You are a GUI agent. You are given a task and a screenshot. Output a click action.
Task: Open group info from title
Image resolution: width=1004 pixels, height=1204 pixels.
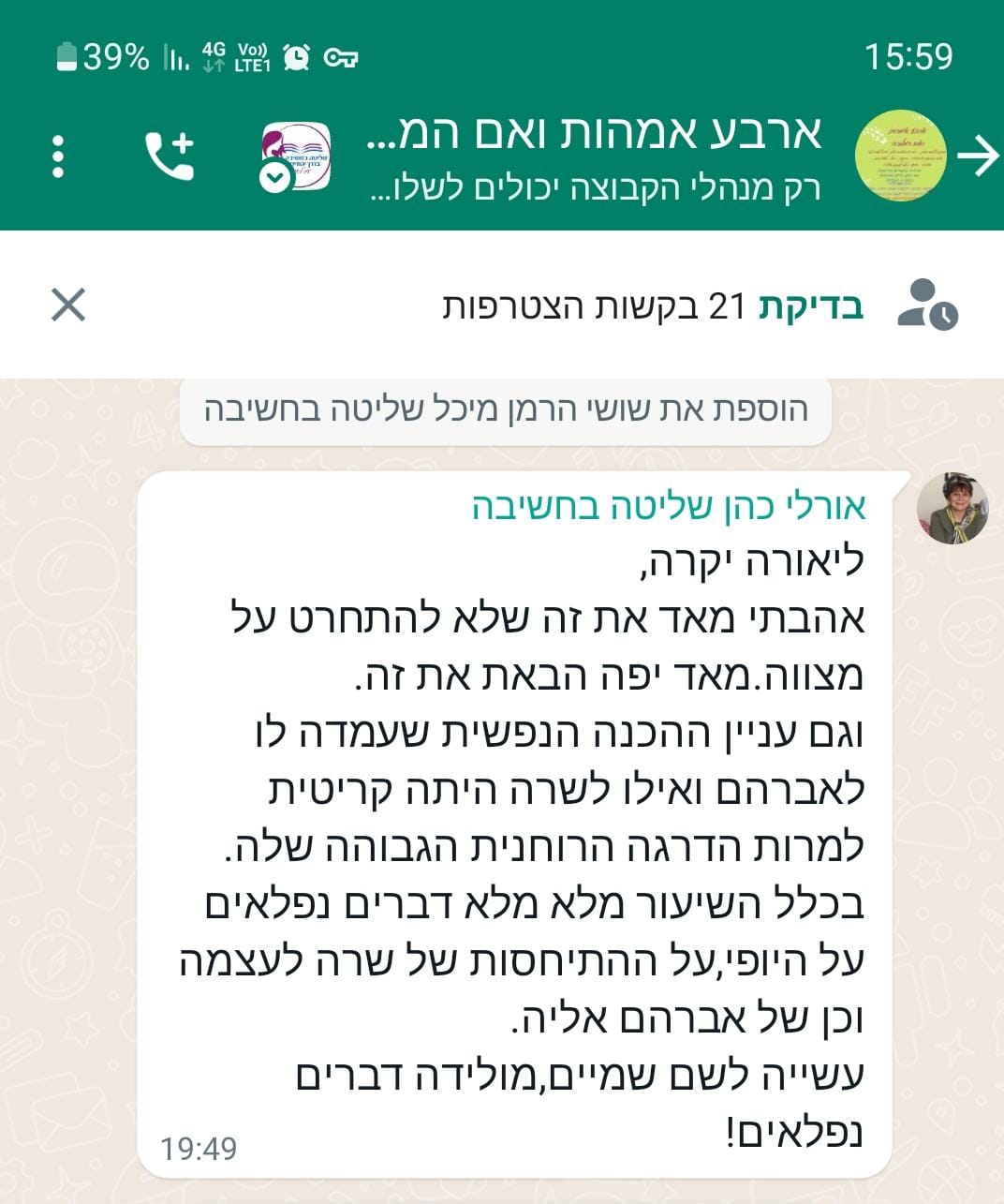(x=595, y=155)
